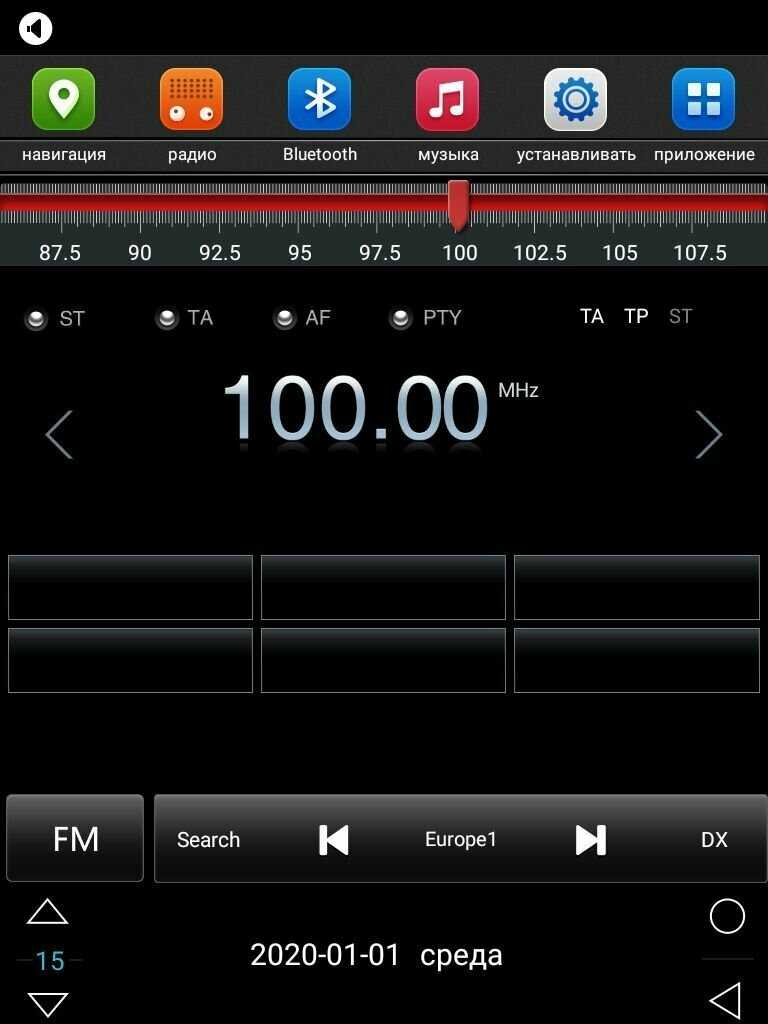The width and height of the screenshot is (768, 1024).
Task: Toggle the DX reception mode
Action: pyautogui.click(x=714, y=840)
